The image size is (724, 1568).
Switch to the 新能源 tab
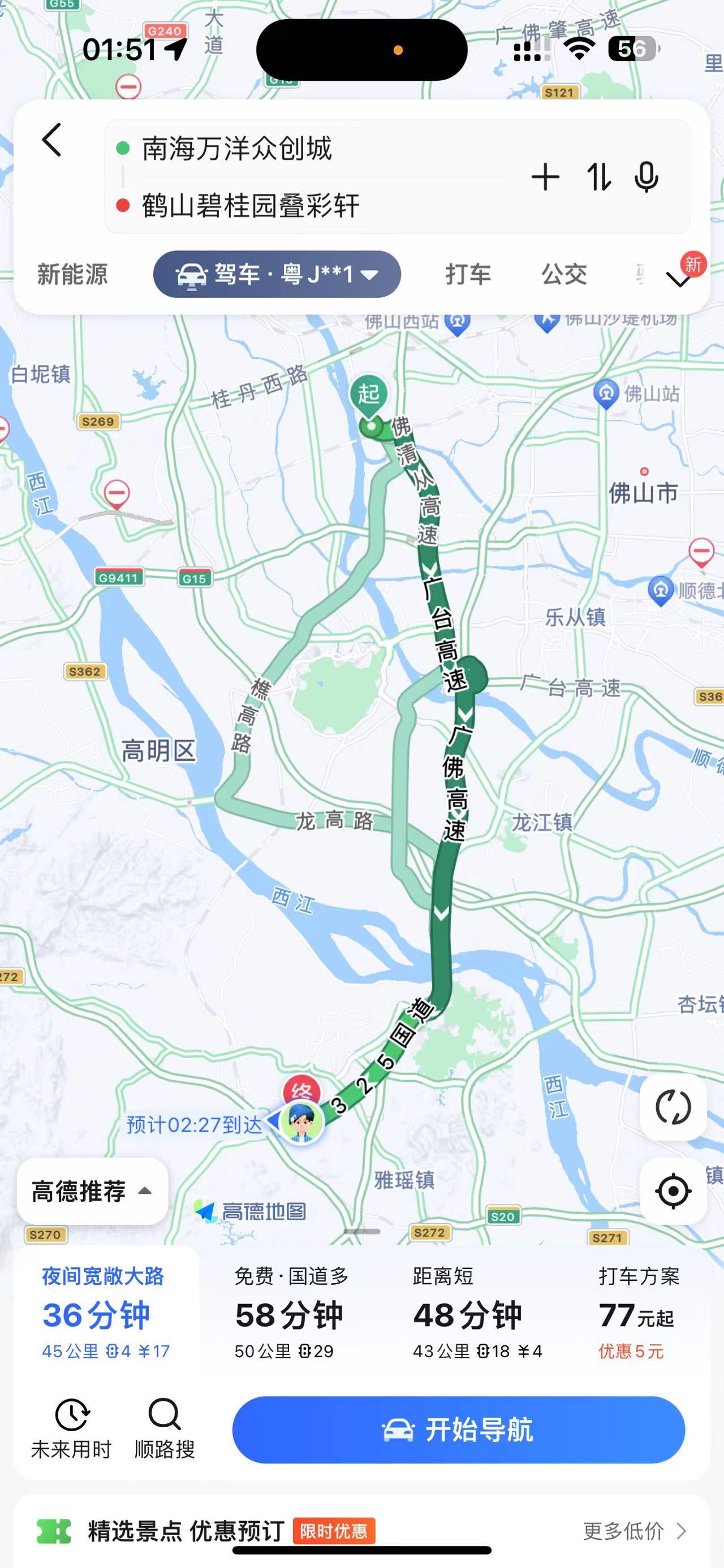click(72, 274)
